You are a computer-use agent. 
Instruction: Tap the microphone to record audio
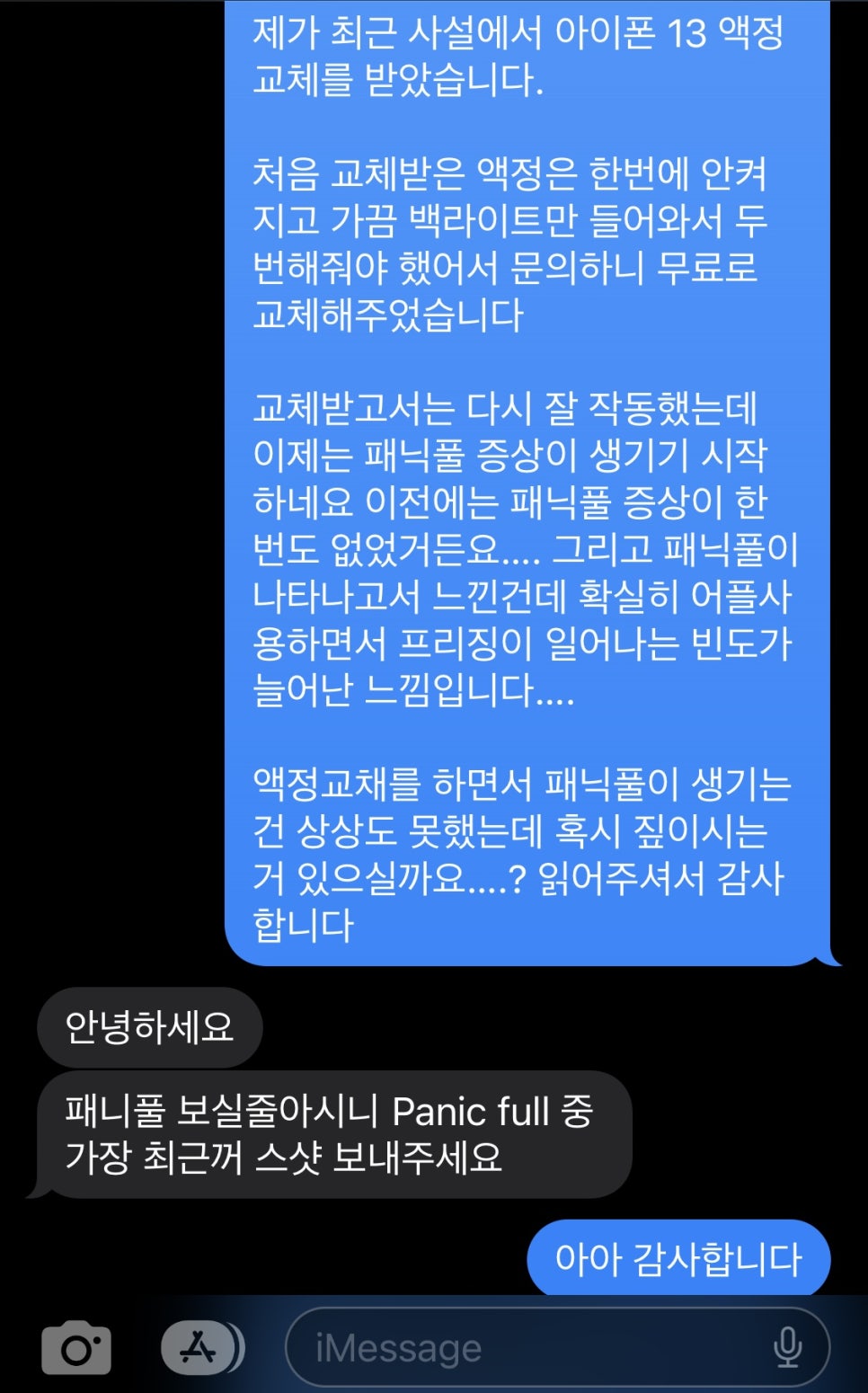click(788, 1347)
